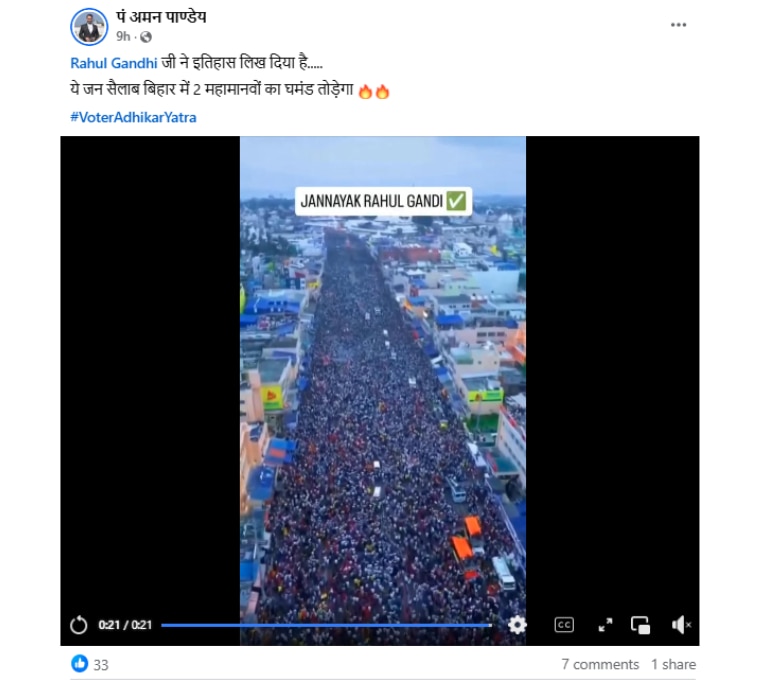Toggle closed captions on the video
Image resolution: width=760 pixels, height=680 pixels.
[564, 625]
